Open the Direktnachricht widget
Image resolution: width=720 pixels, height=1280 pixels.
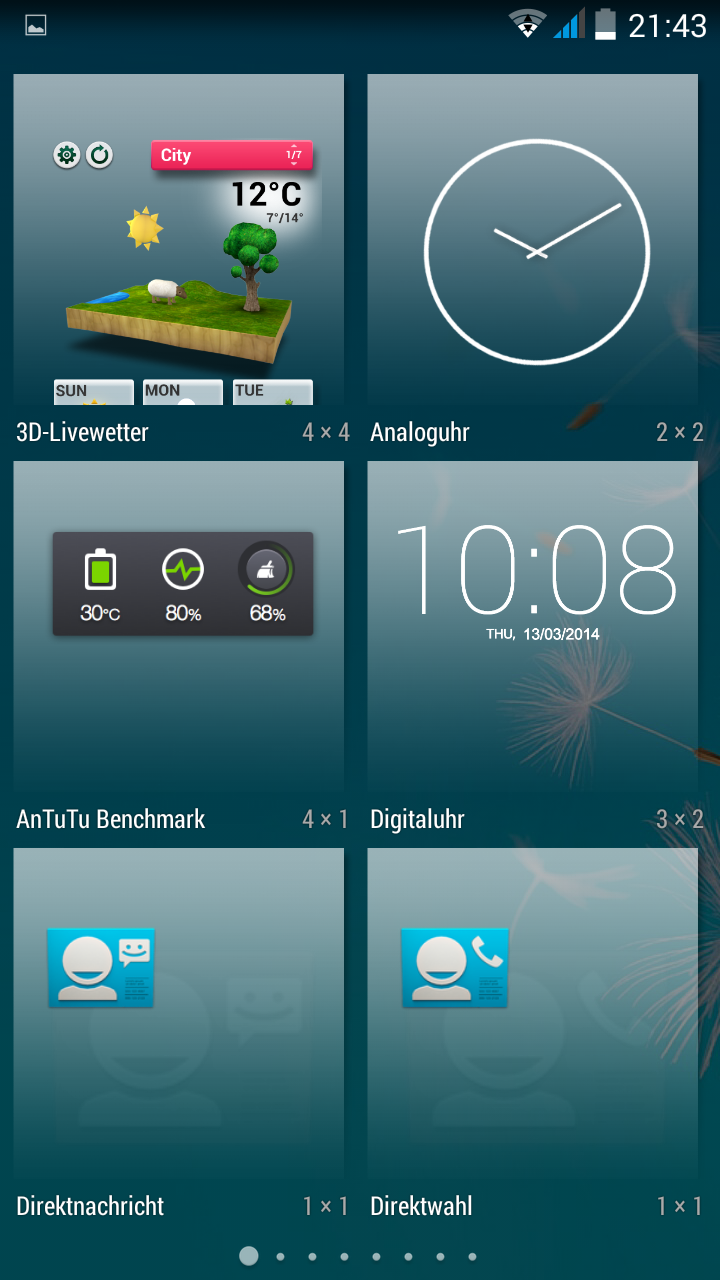tap(179, 1014)
